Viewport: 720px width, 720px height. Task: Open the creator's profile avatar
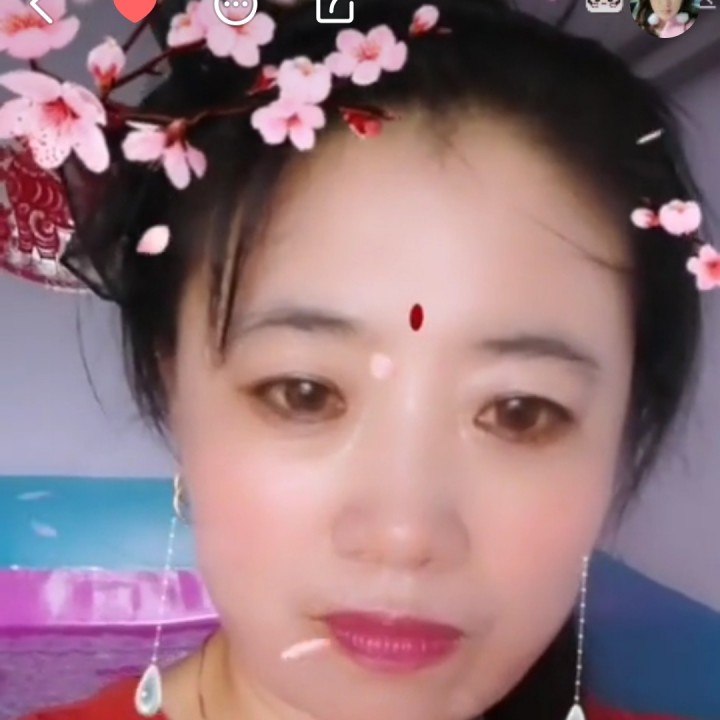click(x=664, y=12)
